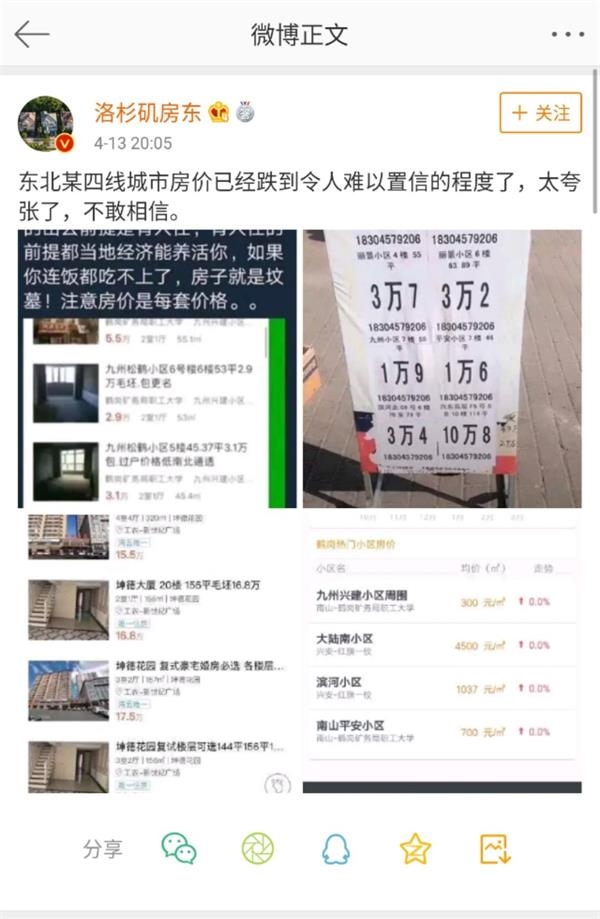The width and height of the screenshot is (600, 919).
Task: Share the post to QQ
Action: (x=336, y=849)
